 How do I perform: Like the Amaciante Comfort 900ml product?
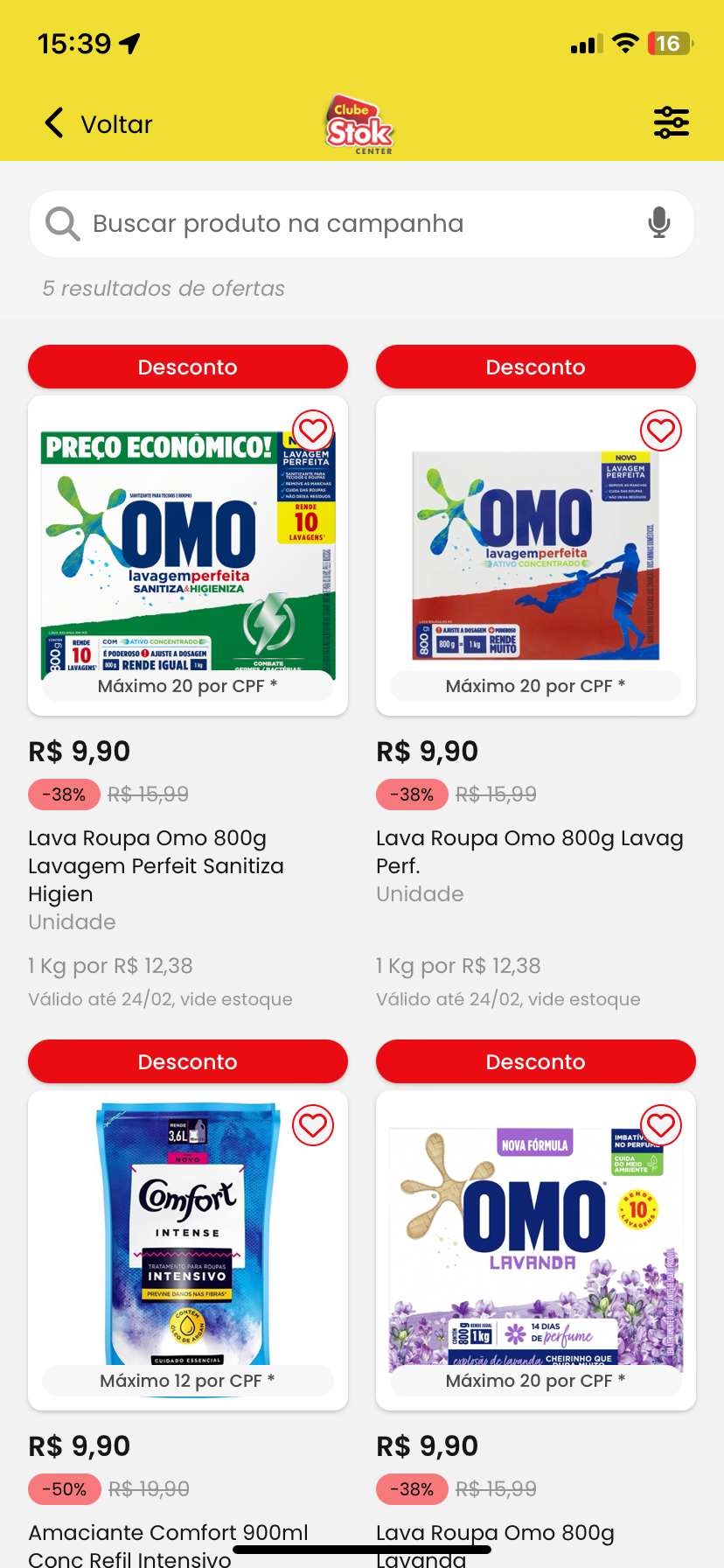coord(313,1125)
